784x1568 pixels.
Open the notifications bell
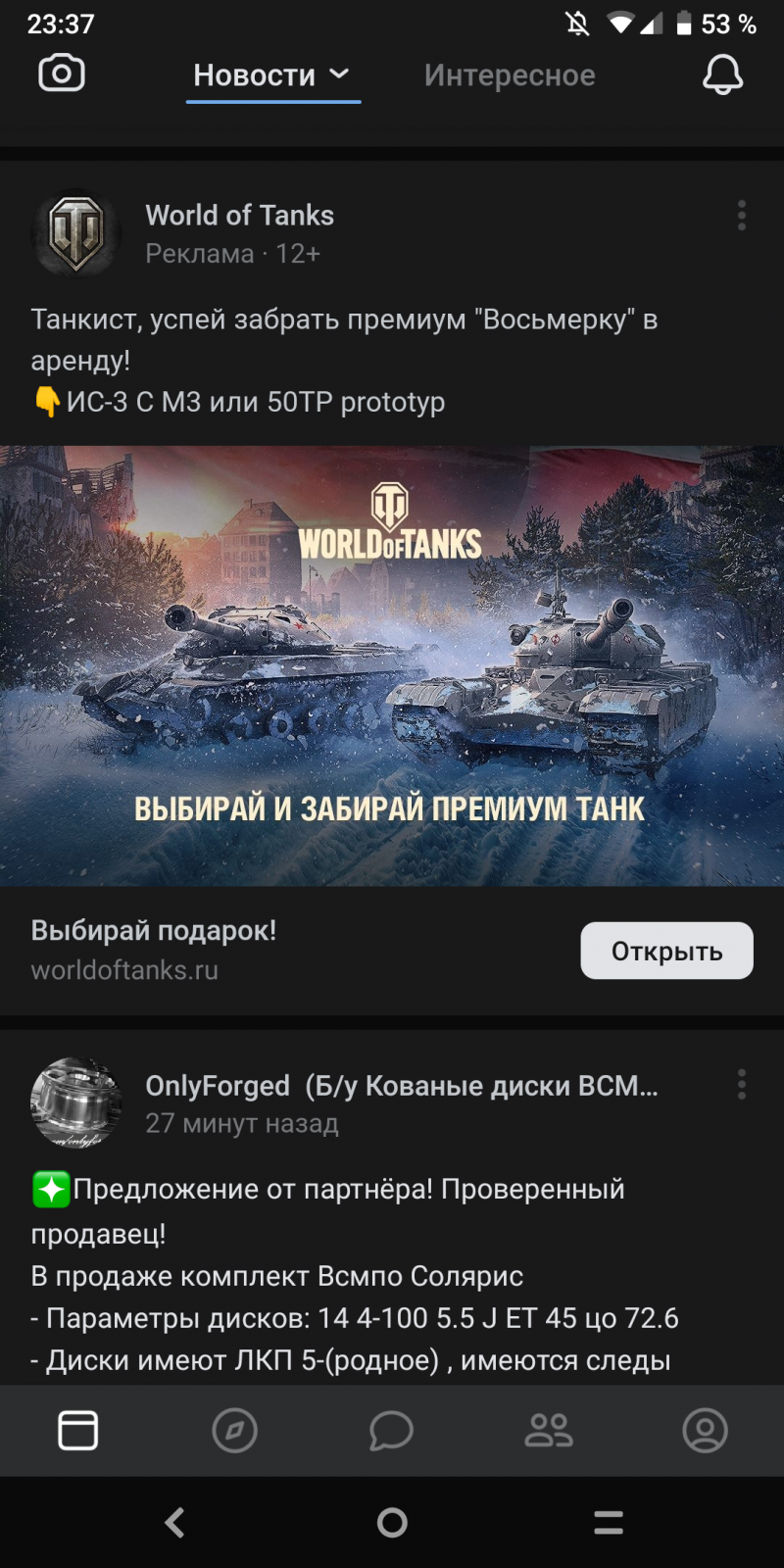[722, 74]
